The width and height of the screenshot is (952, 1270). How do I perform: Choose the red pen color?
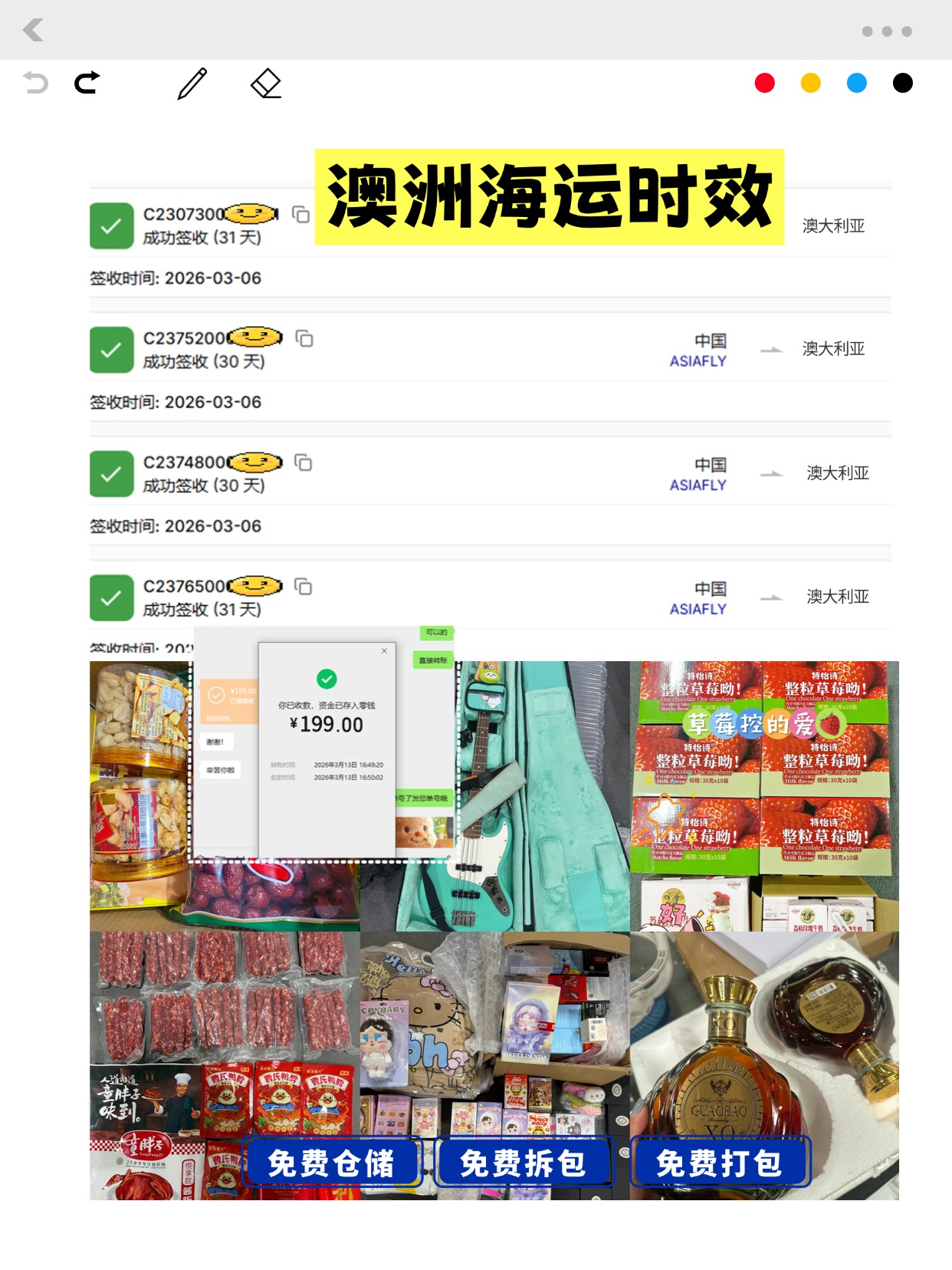(x=764, y=83)
